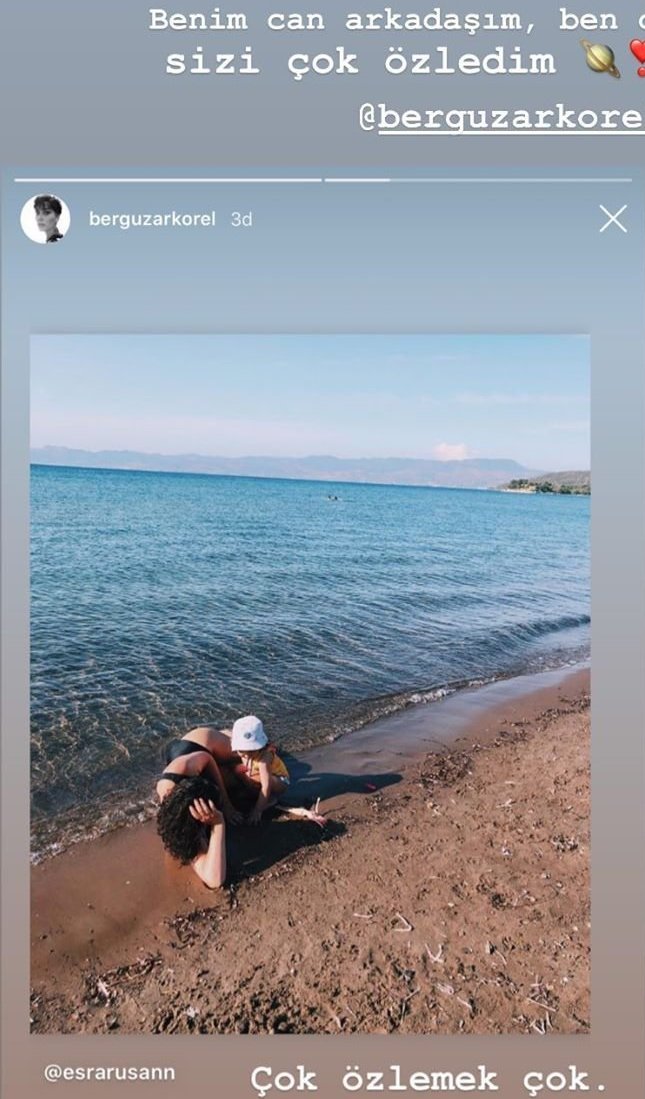The image size is (645, 1099).
Task: Open the @berguzarkorel mention link
Action: point(502,119)
